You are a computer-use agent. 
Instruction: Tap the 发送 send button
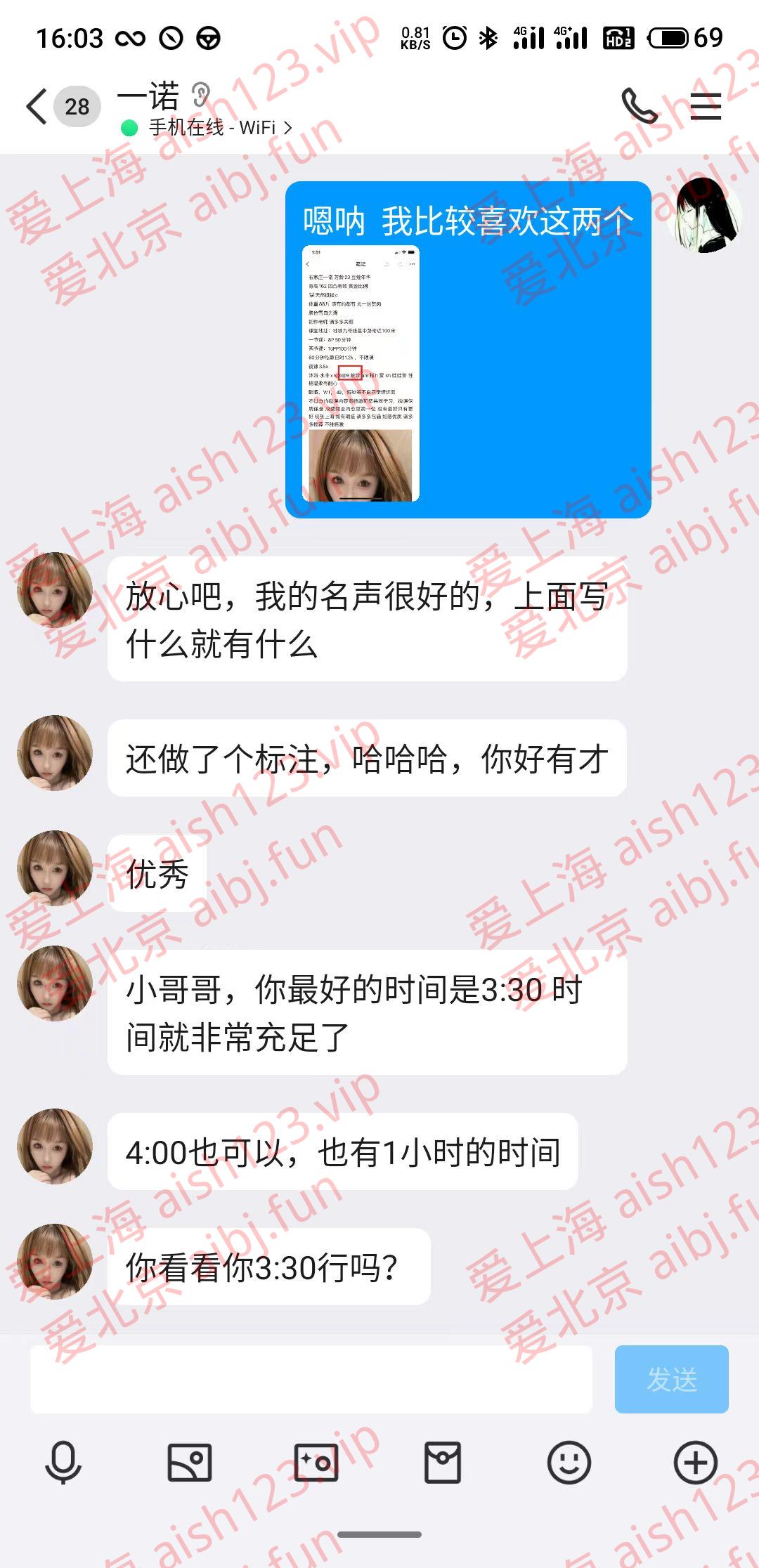click(671, 1379)
